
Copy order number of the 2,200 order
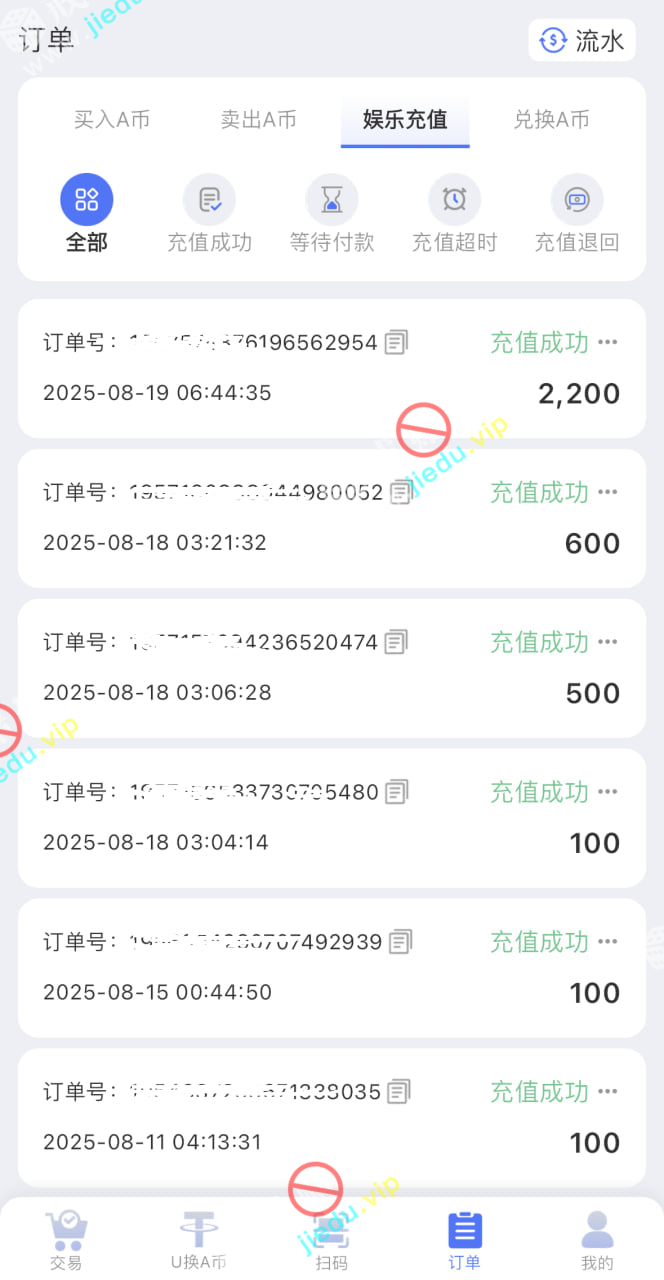click(397, 343)
